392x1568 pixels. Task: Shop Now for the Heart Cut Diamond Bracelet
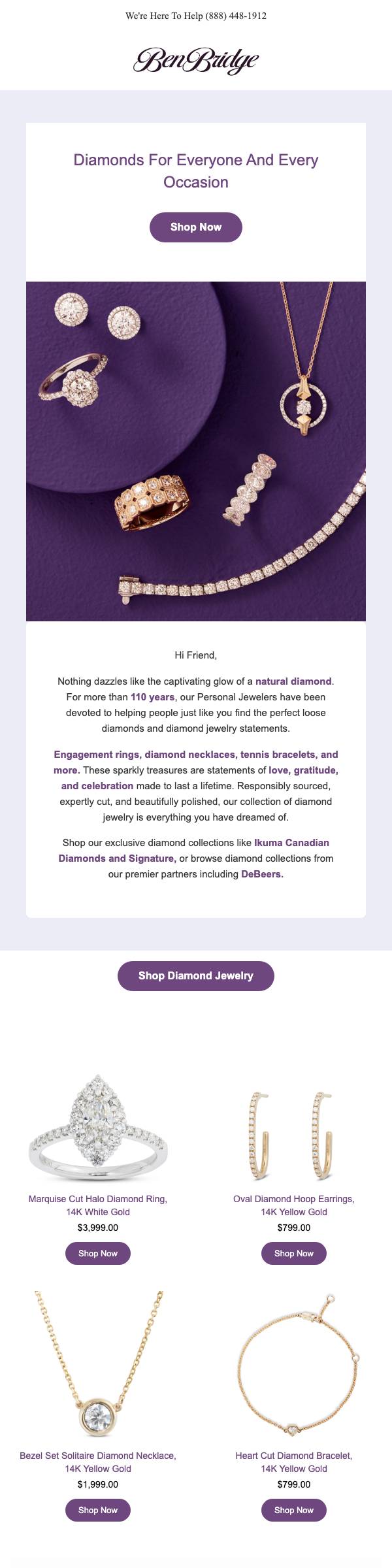pyautogui.click(x=294, y=1511)
